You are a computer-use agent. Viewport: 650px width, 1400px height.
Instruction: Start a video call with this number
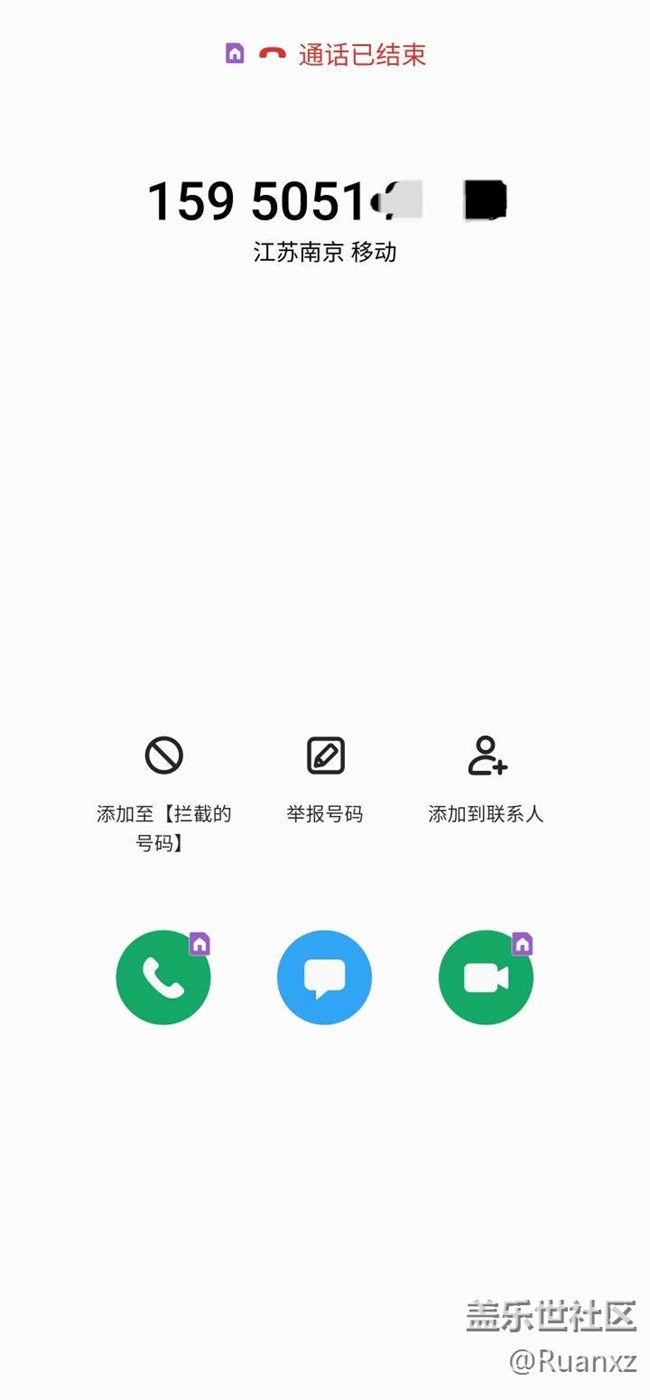485,977
